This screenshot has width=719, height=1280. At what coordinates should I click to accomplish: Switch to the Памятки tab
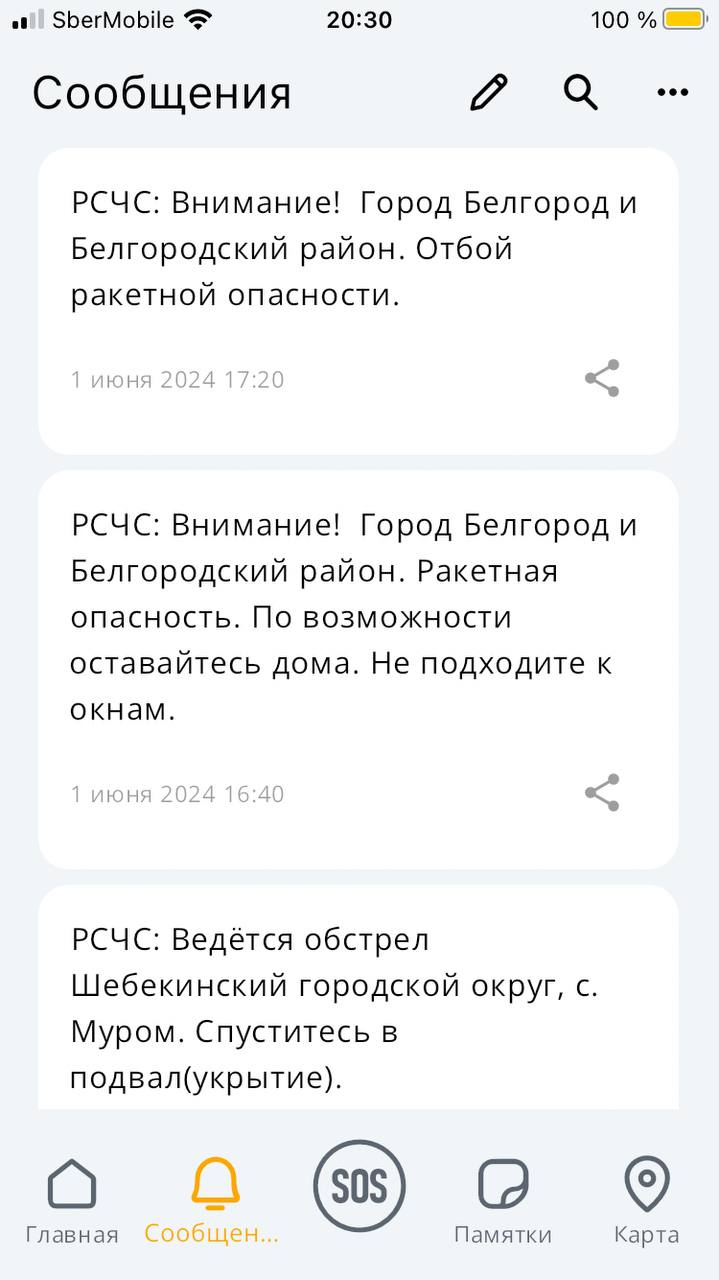click(x=503, y=1200)
